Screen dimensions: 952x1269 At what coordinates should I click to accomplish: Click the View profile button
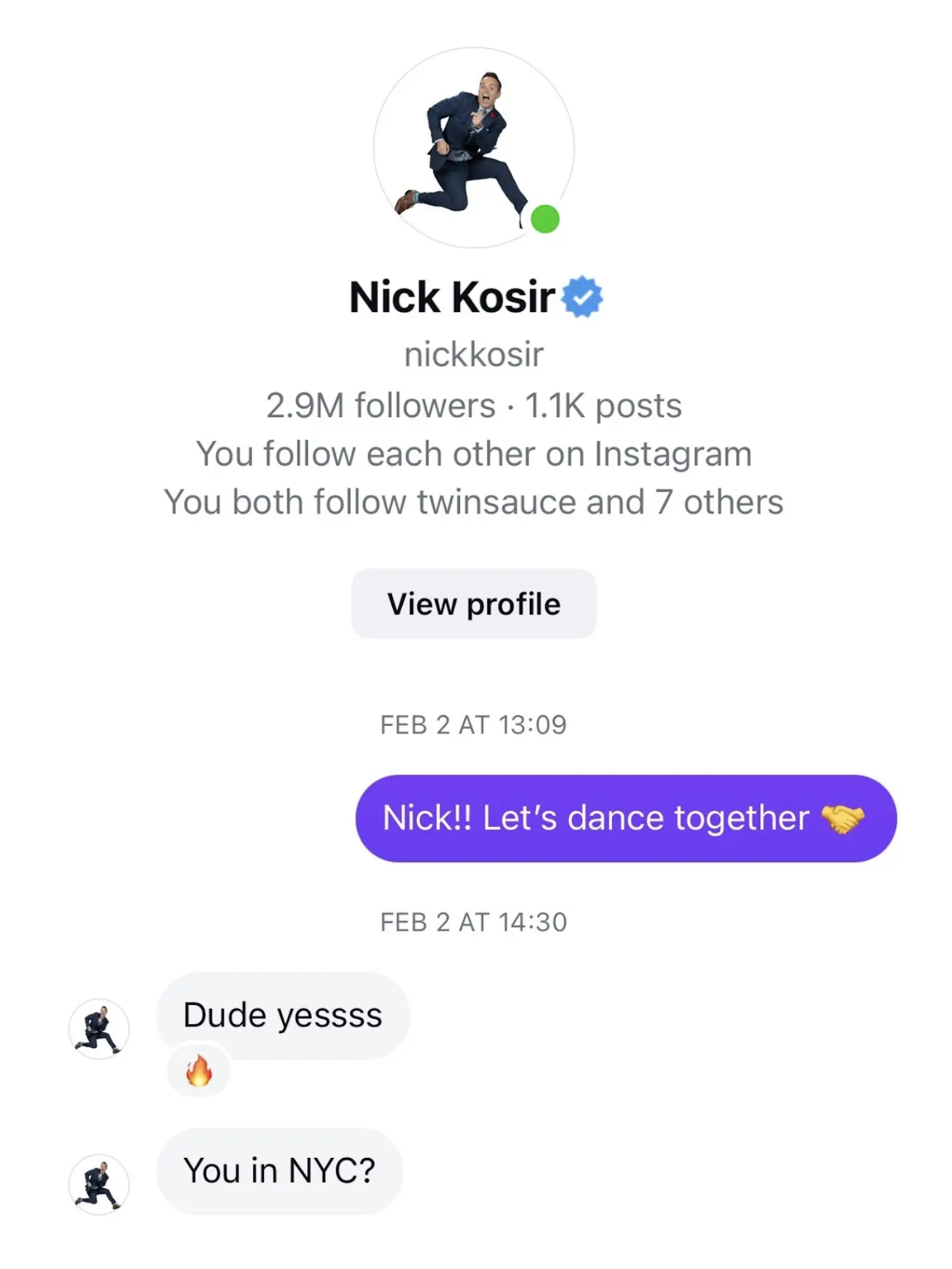[473, 603]
